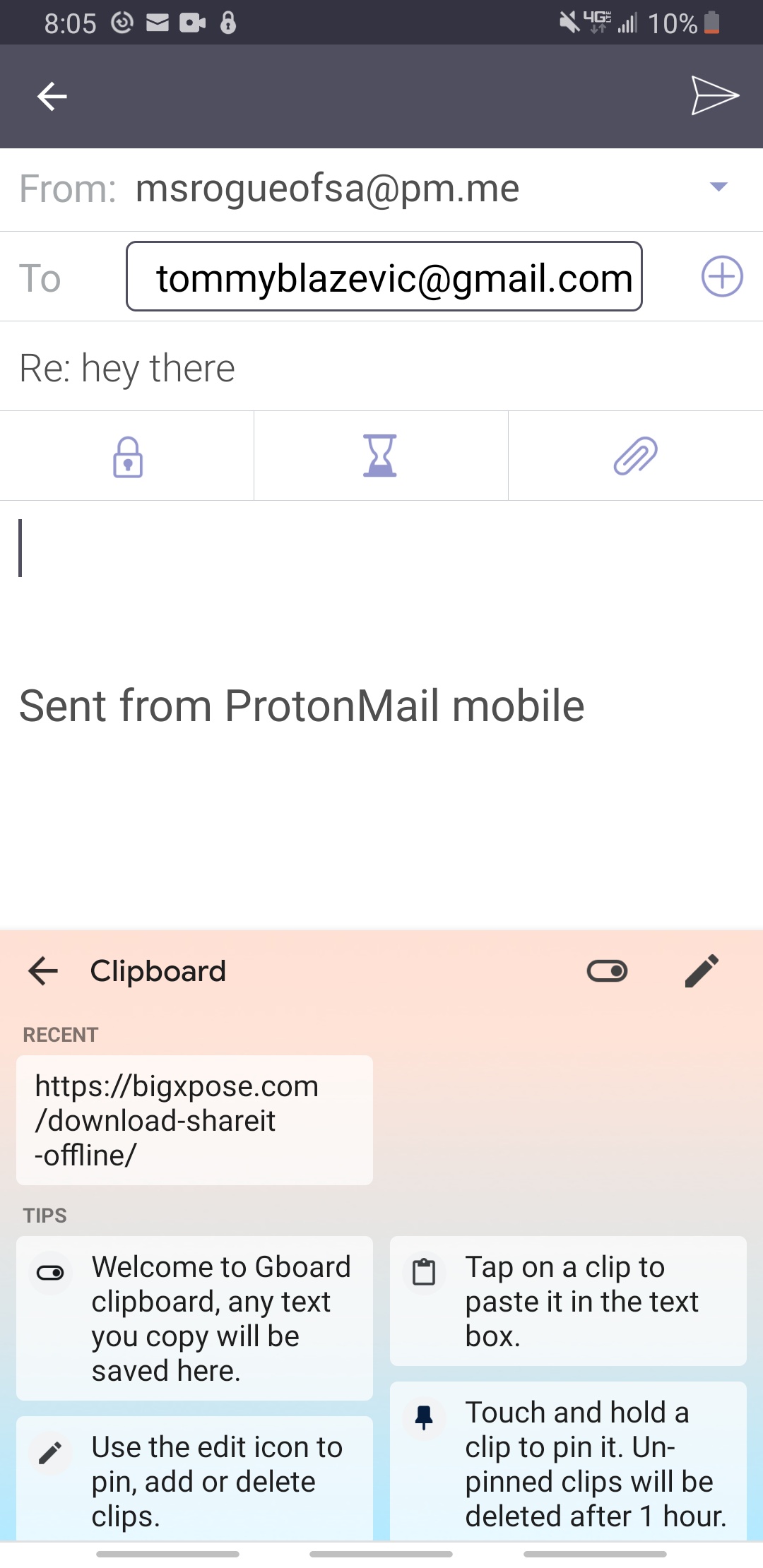
Task: Send the email reply
Action: [x=714, y=95]
